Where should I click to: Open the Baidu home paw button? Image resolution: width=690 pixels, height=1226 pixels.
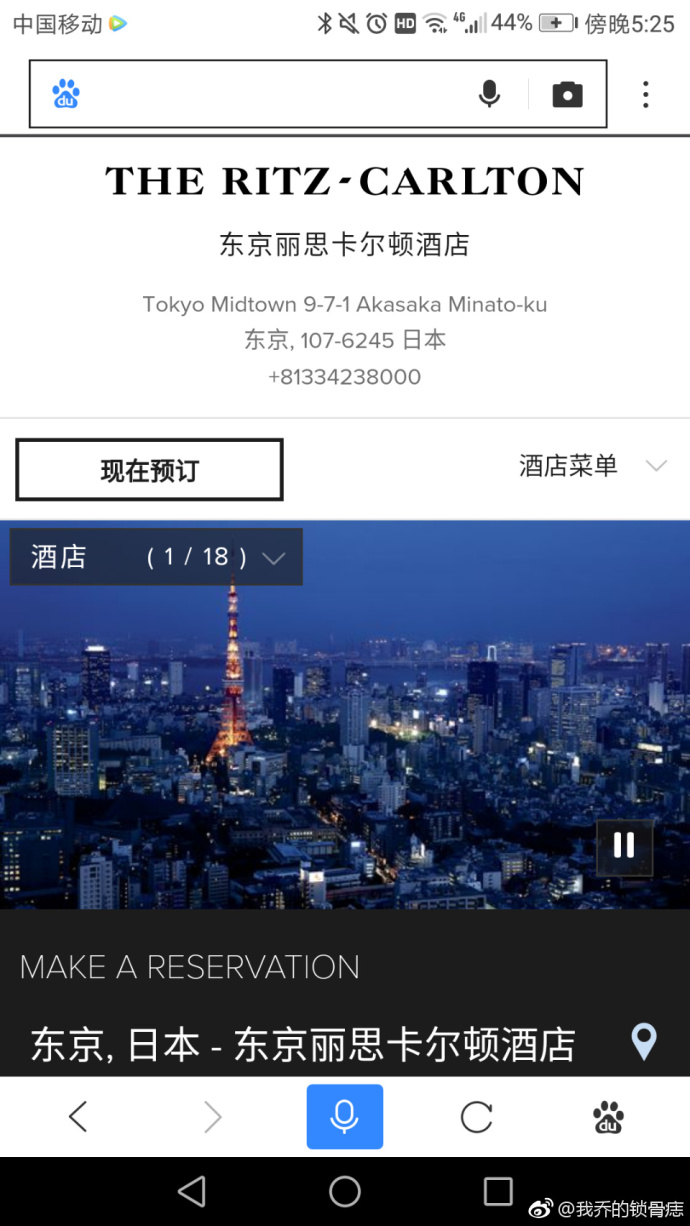tap(608, 1116)
